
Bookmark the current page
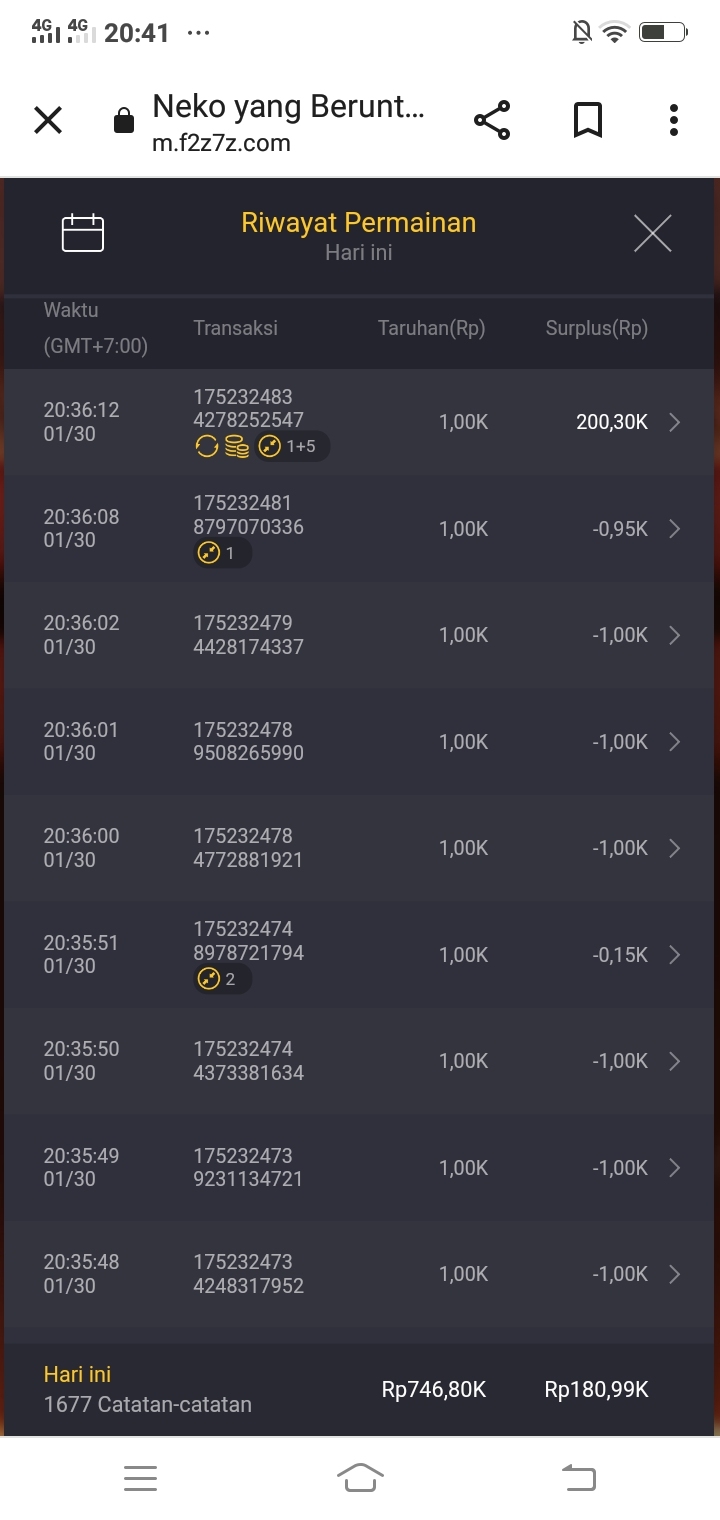587,121
